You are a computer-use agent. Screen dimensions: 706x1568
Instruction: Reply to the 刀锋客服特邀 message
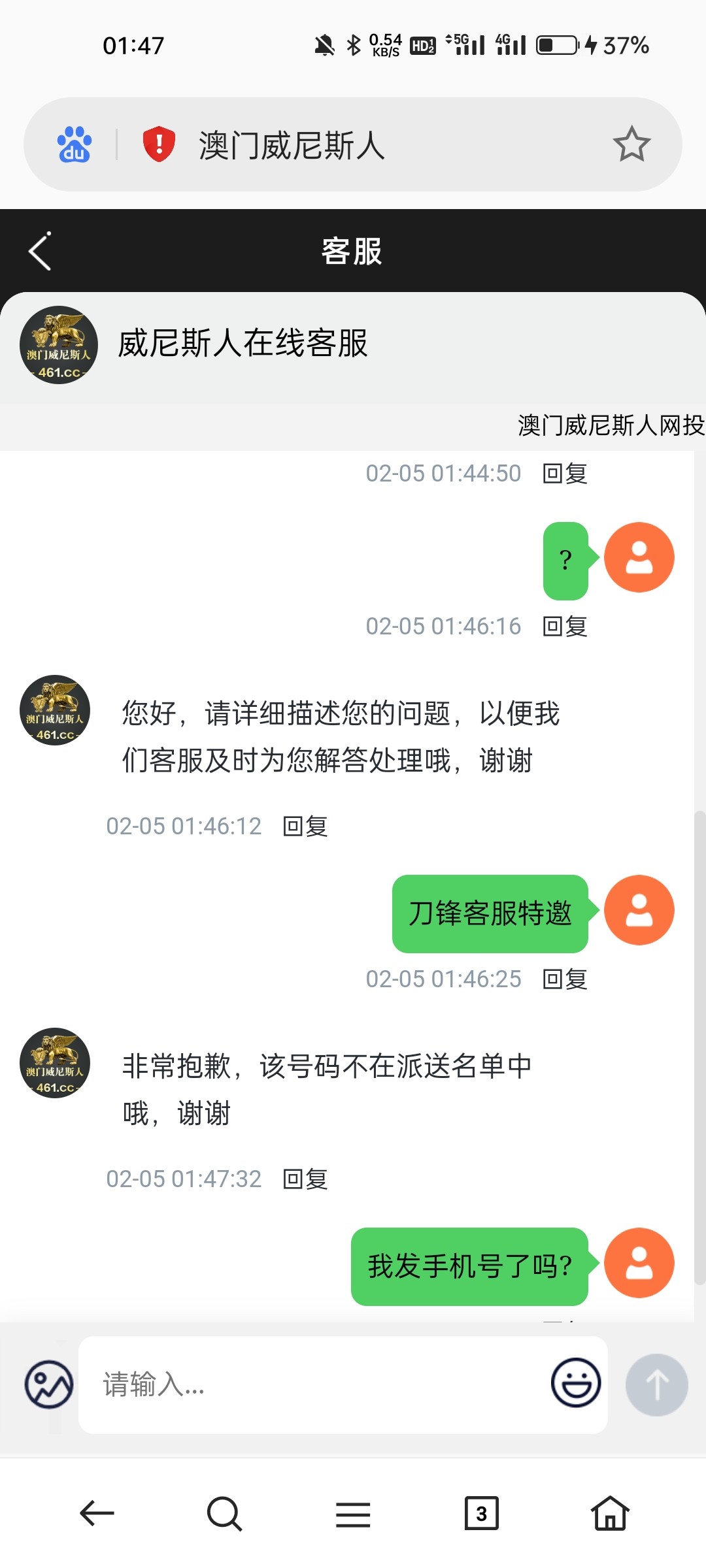click(565, 979)
